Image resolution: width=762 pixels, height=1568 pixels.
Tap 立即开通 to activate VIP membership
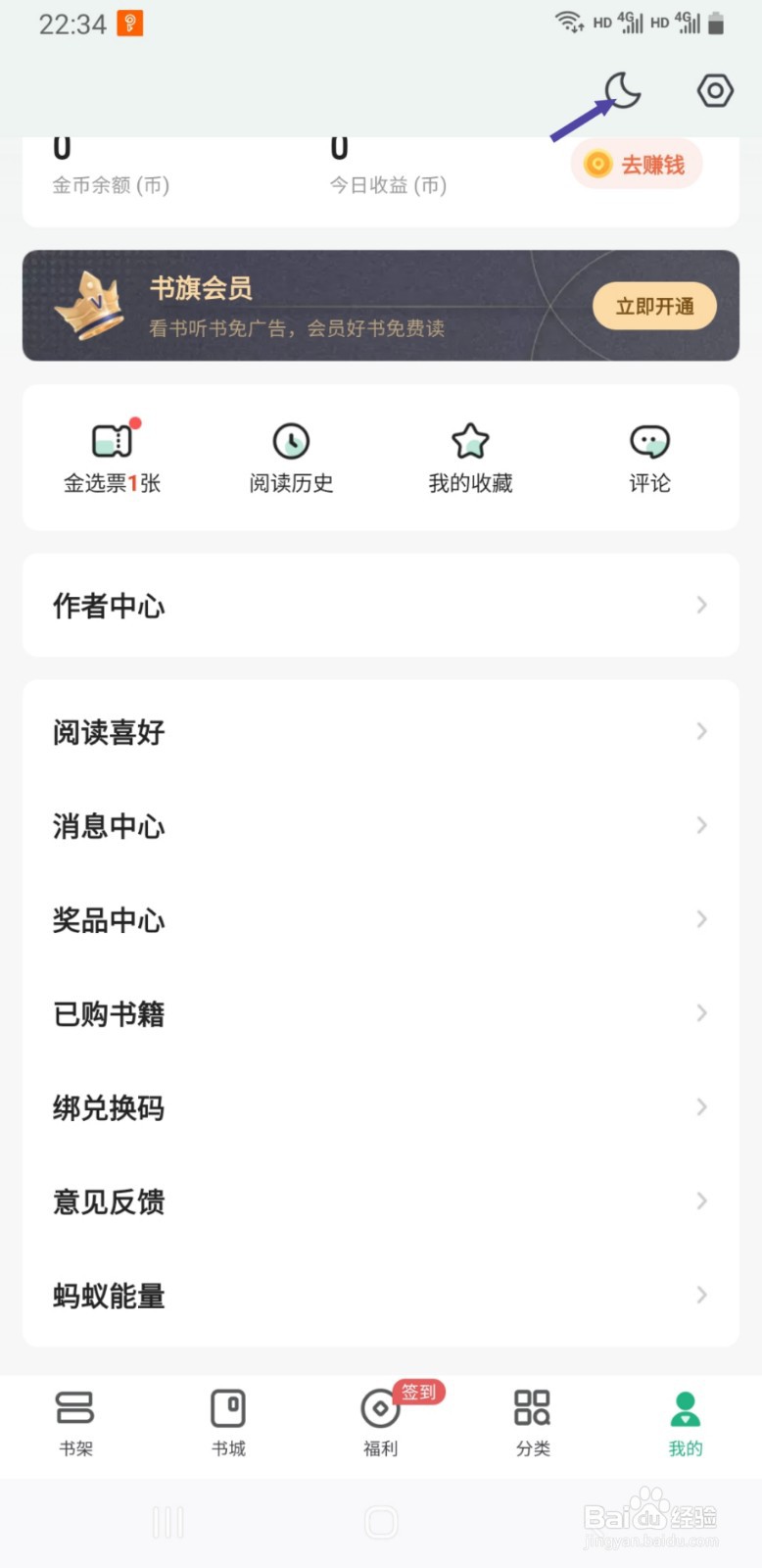coord(654,305)
